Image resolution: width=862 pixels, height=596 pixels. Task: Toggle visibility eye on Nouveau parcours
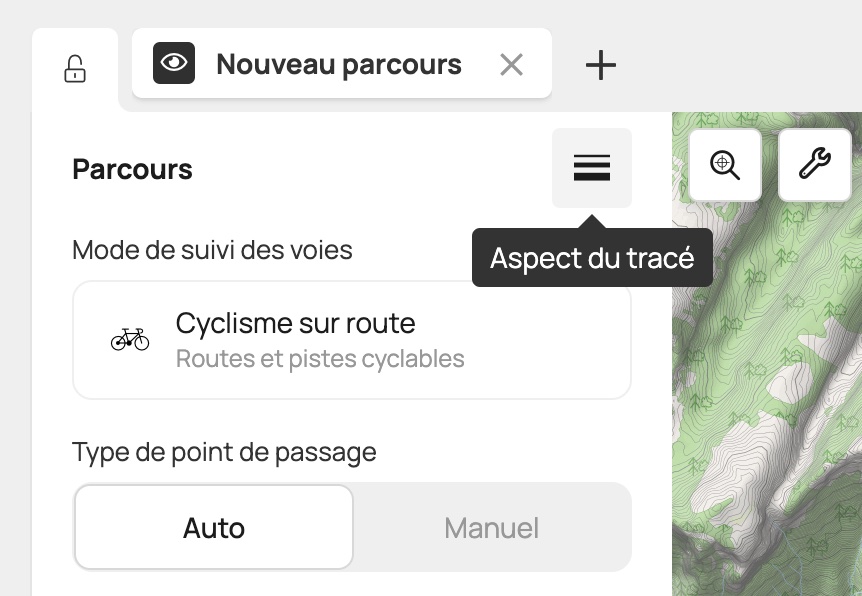click(x=174, y=63)
